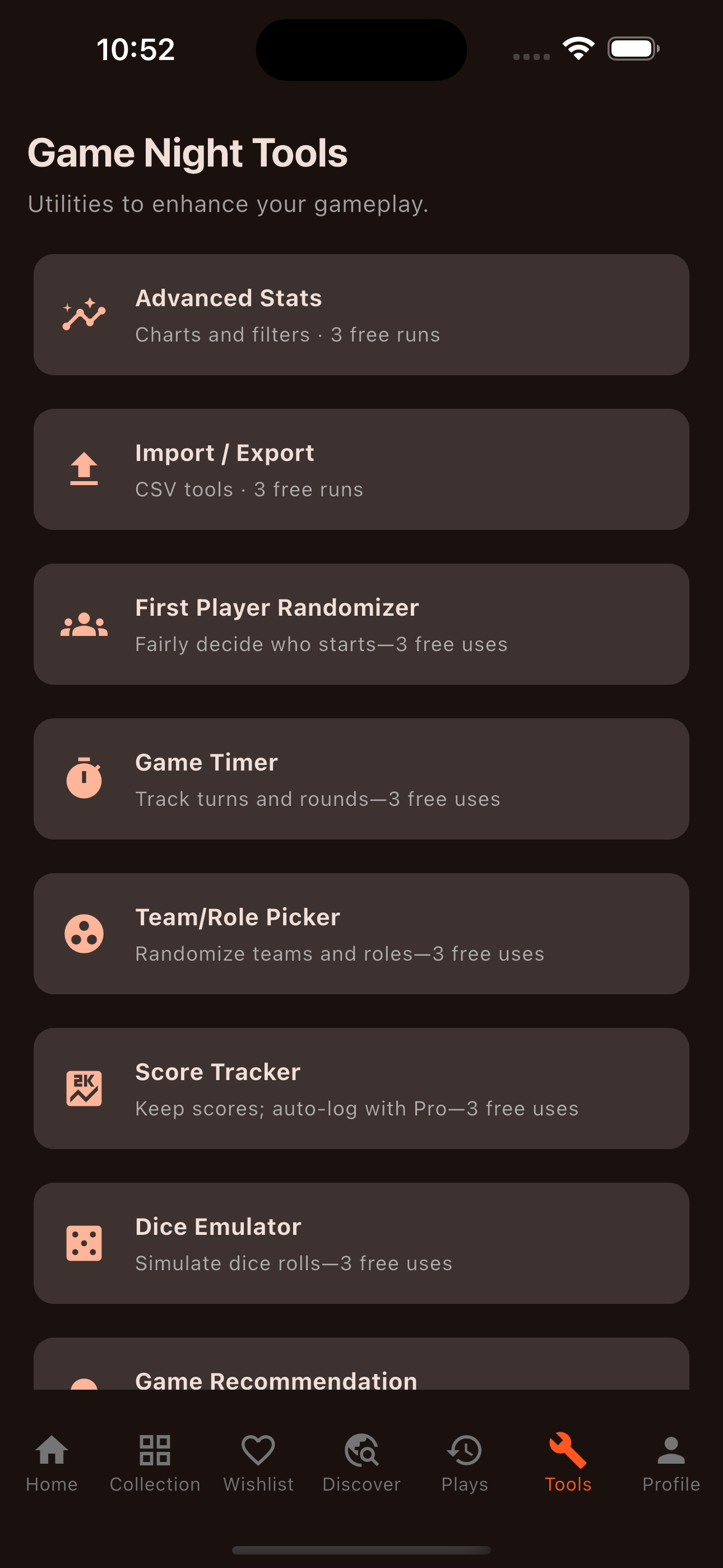Launch the Dice Emulator

tap(361, 1242)
